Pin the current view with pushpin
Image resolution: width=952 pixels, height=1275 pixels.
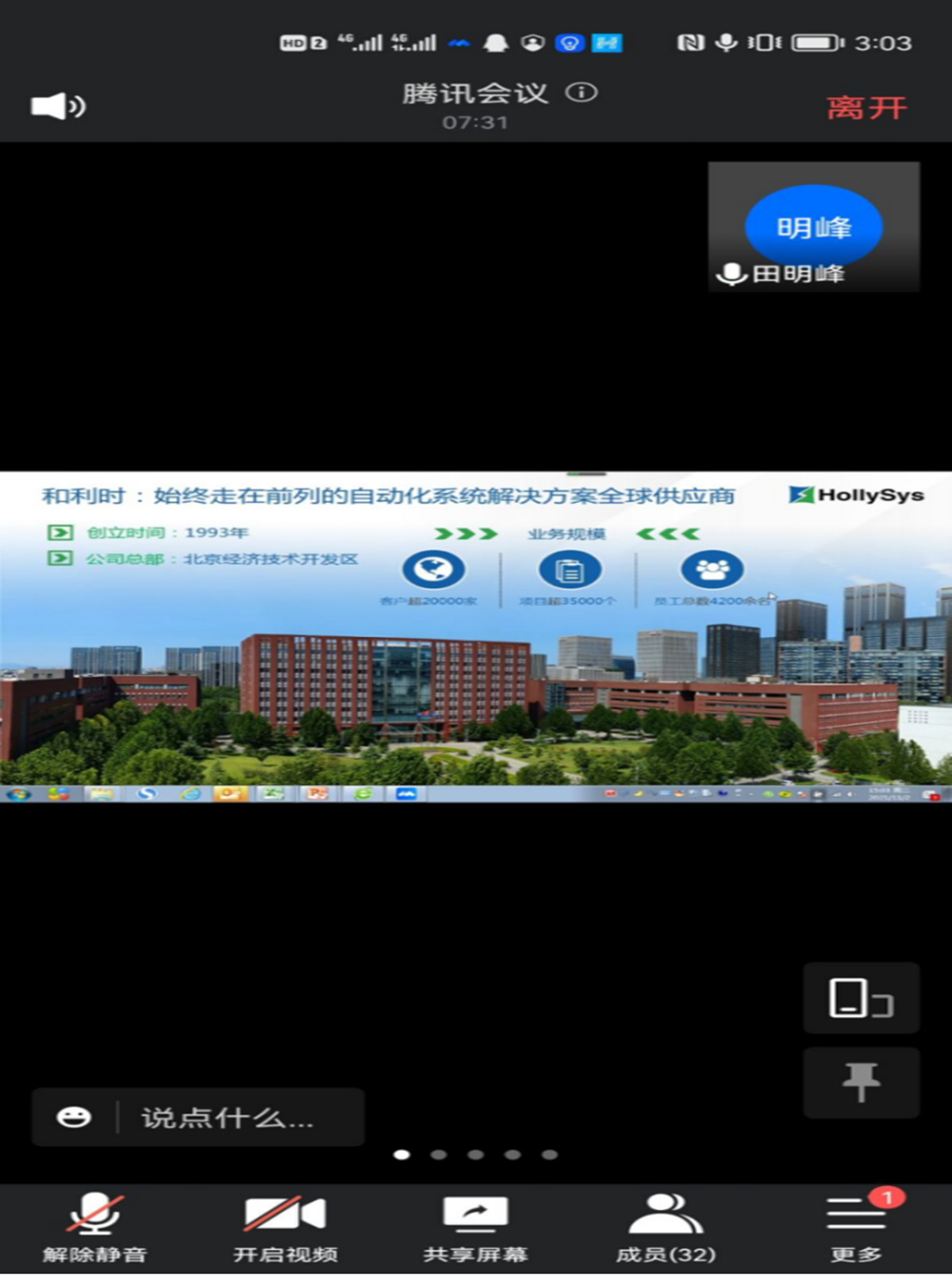tap(861, 1082)
